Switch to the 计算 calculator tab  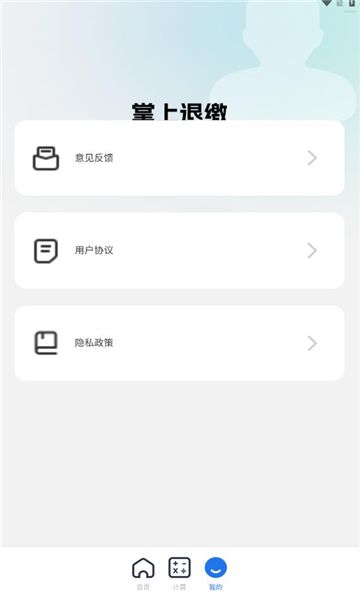pyautogui.click(x=179, y=573)
